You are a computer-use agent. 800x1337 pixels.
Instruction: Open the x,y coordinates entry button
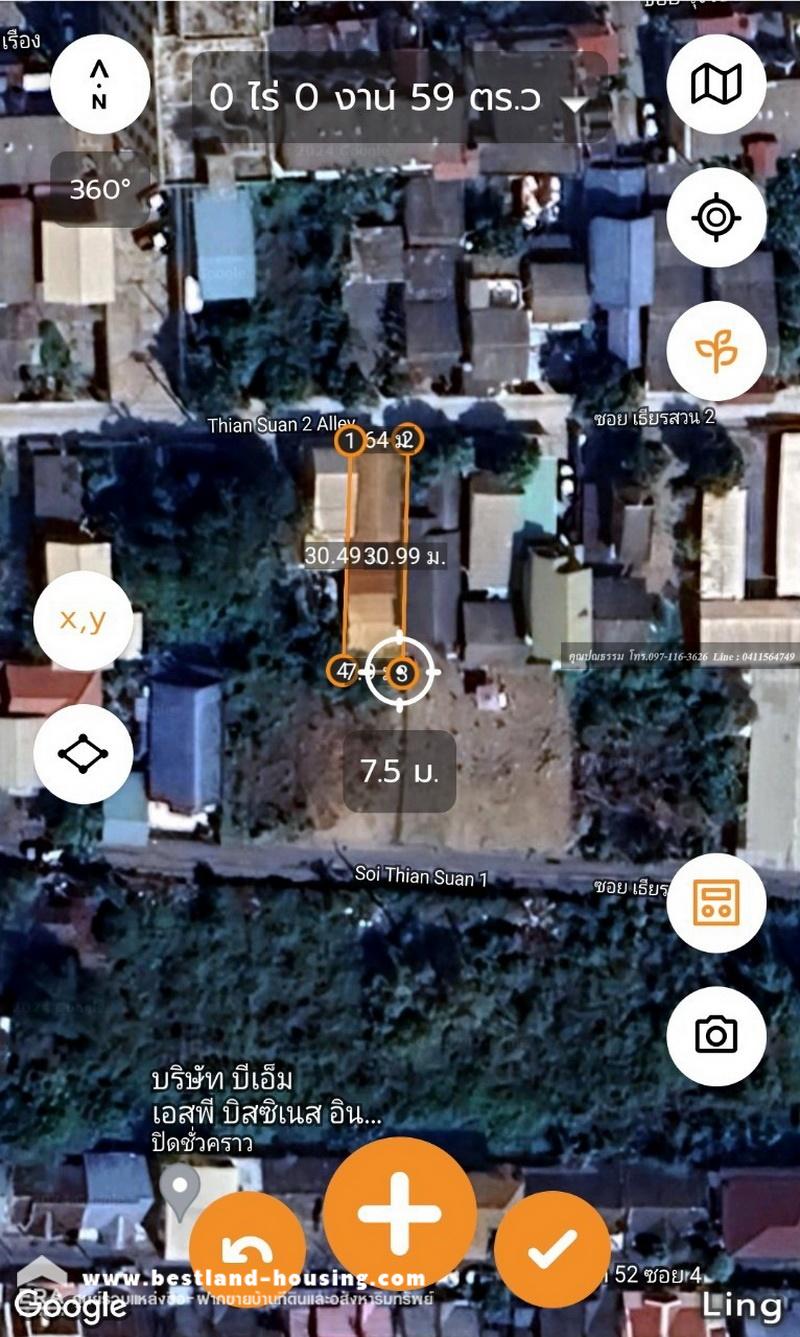click(x=83, y=620)
